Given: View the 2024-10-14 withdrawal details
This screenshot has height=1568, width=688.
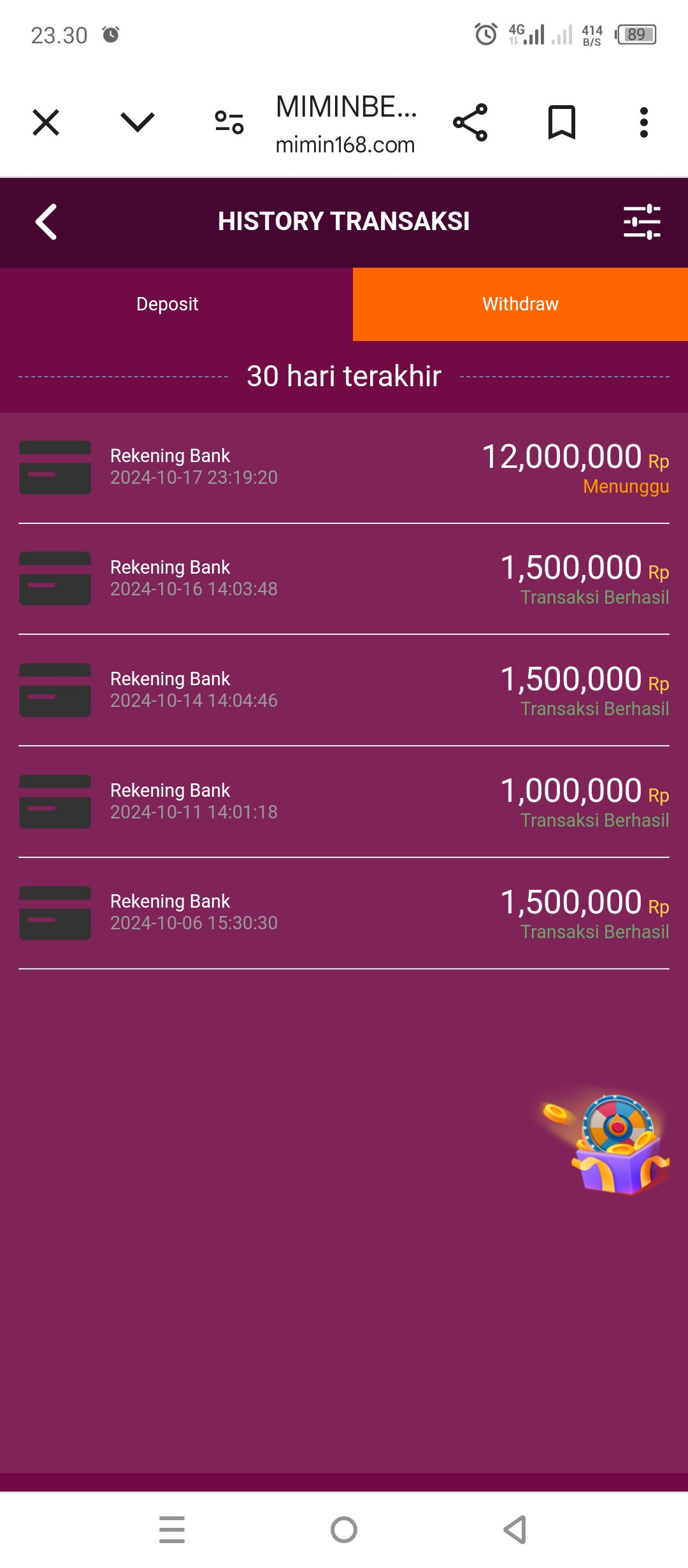Looking at the screenshot, I should (x=344, y=690).
